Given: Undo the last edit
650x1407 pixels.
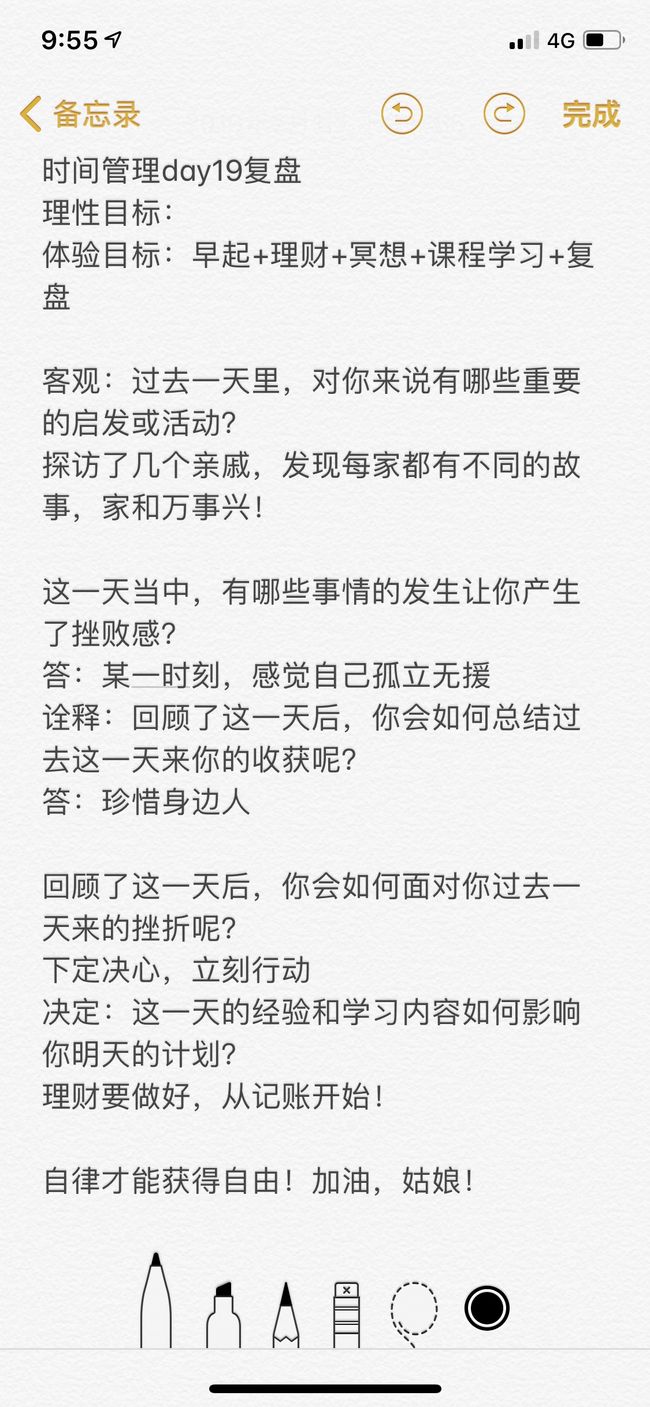Looking at the screenshot, I should [x=402, y=114].
